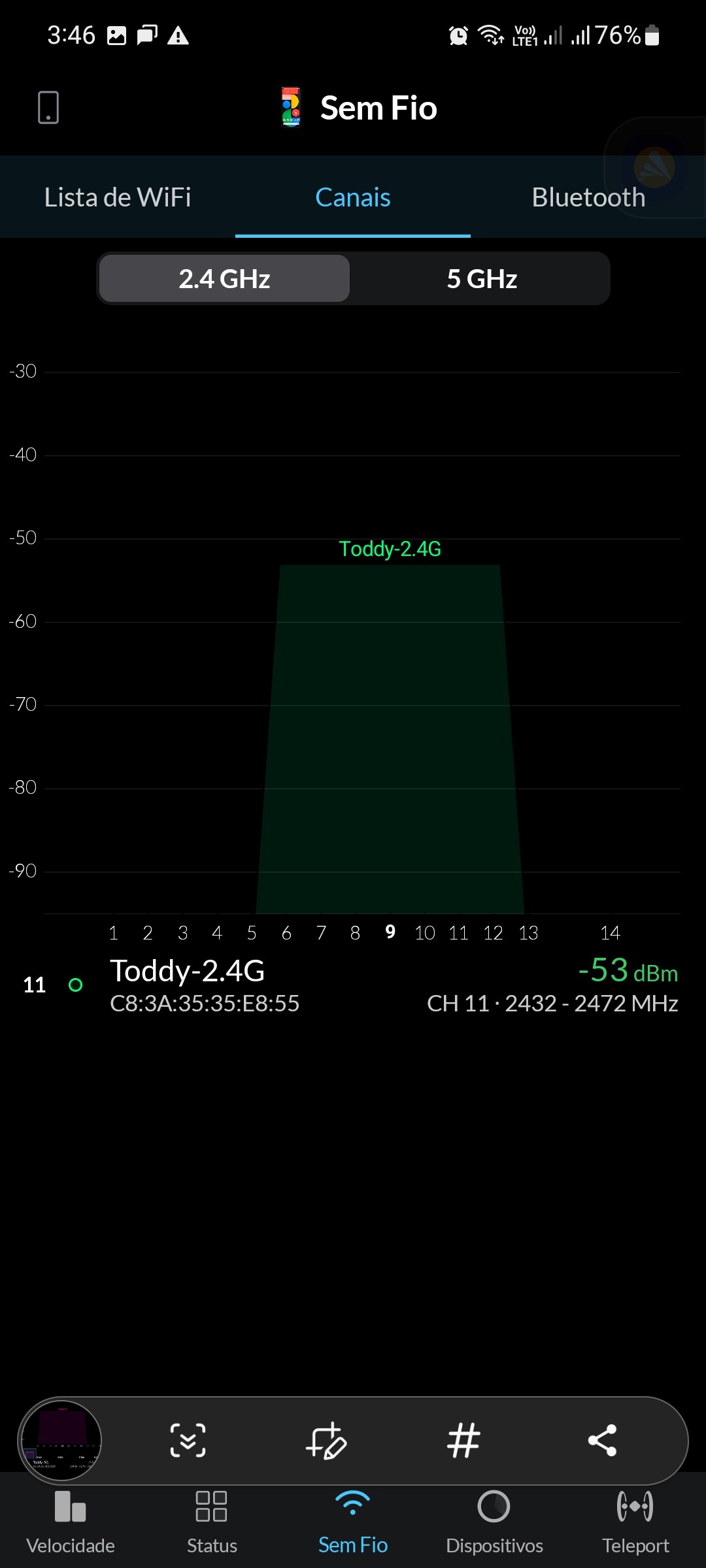
Task: Select the Sem Fio bottom tab
Action: click(353, 1522)
